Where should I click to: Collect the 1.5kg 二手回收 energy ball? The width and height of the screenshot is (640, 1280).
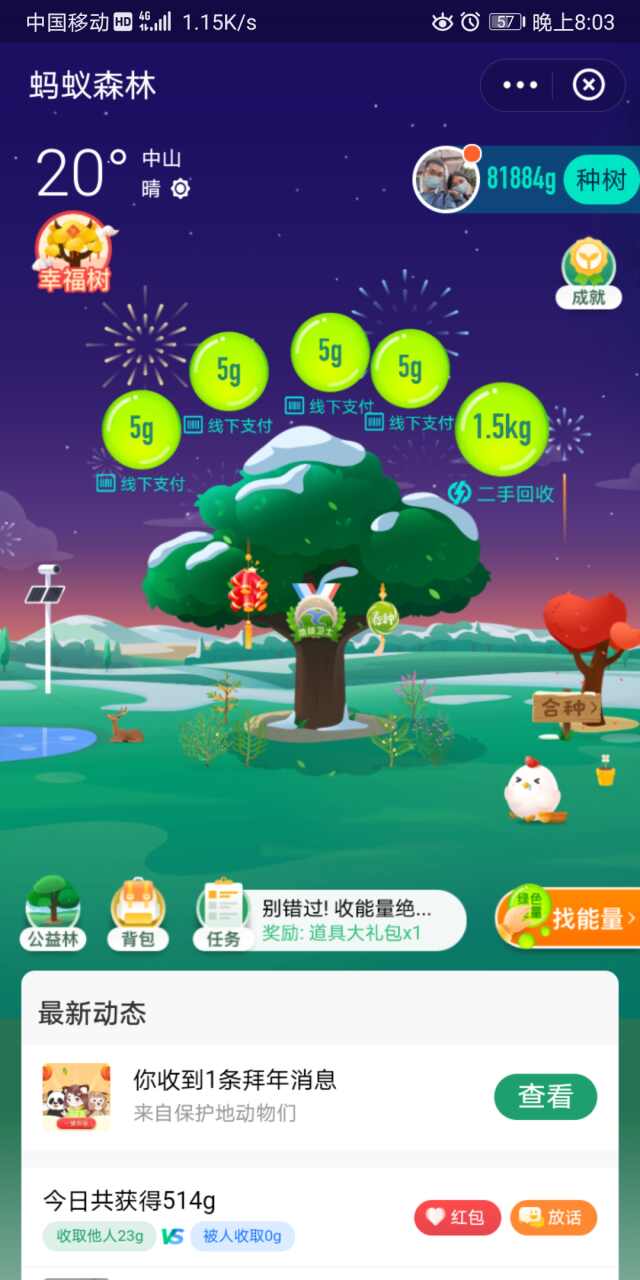(502, 428)
